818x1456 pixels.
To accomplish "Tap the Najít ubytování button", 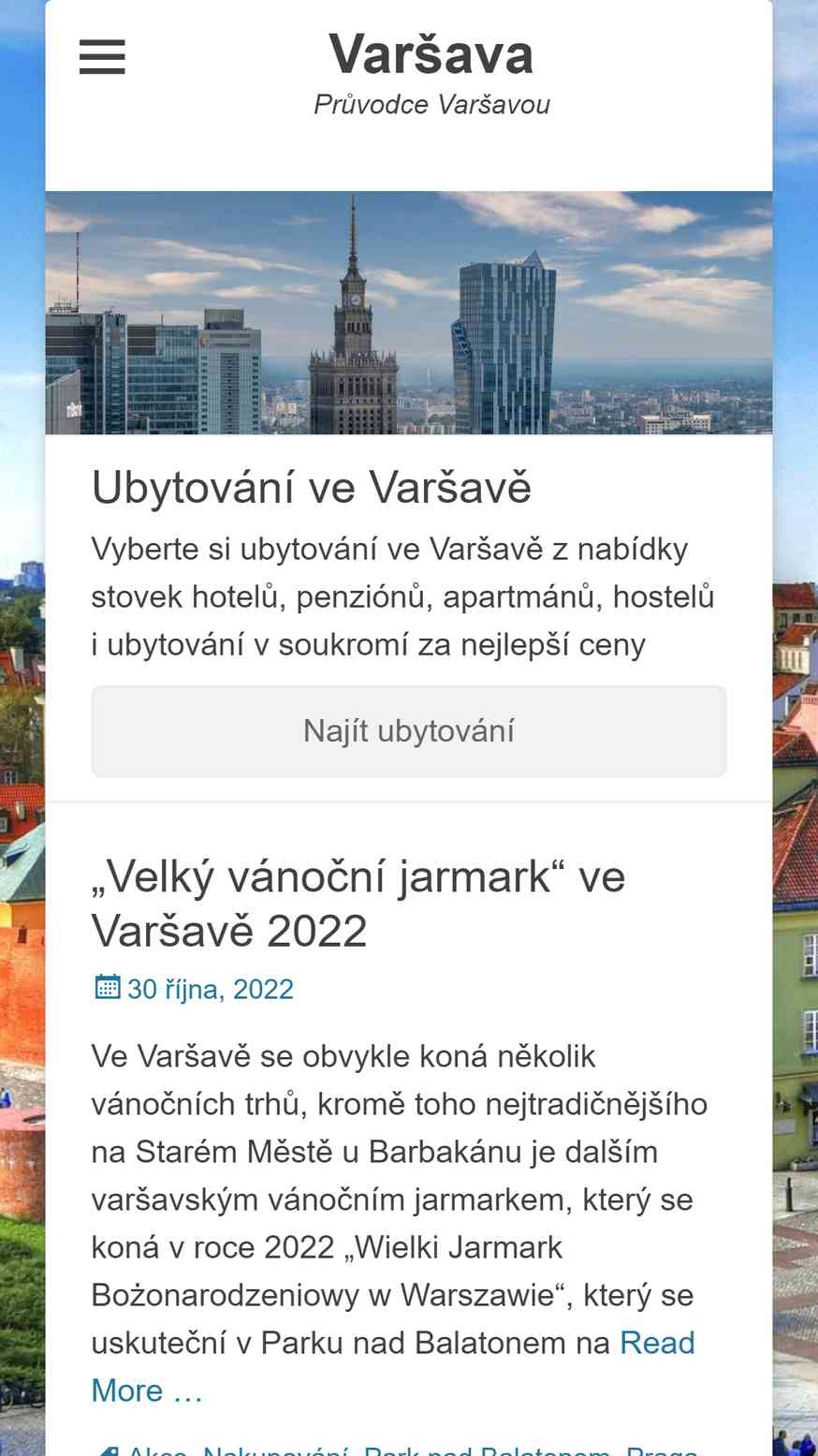I will coord(409,731).
